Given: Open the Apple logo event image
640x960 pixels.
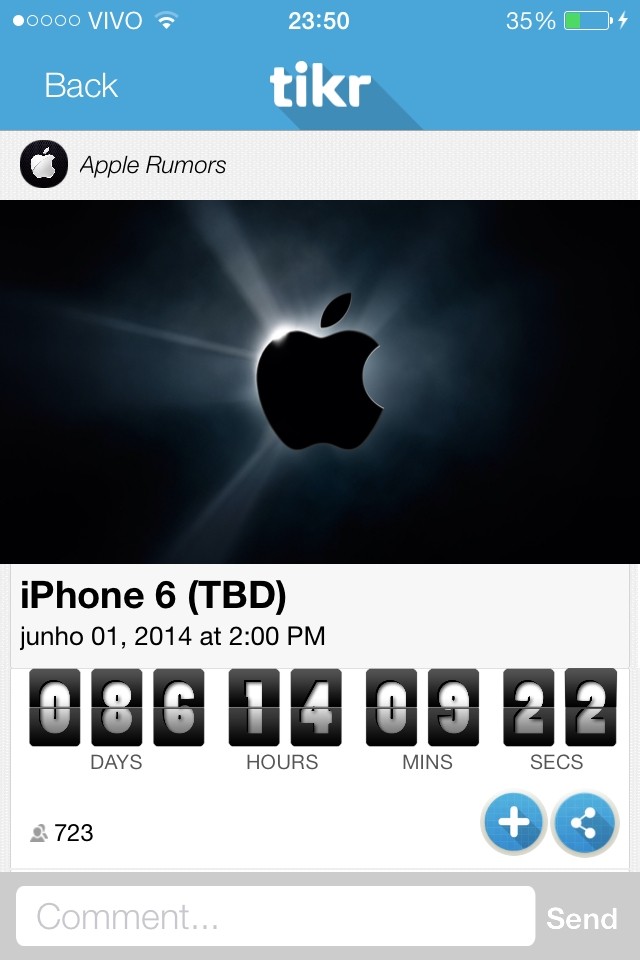Looking at the screenshot, I should tap(320, 380).
